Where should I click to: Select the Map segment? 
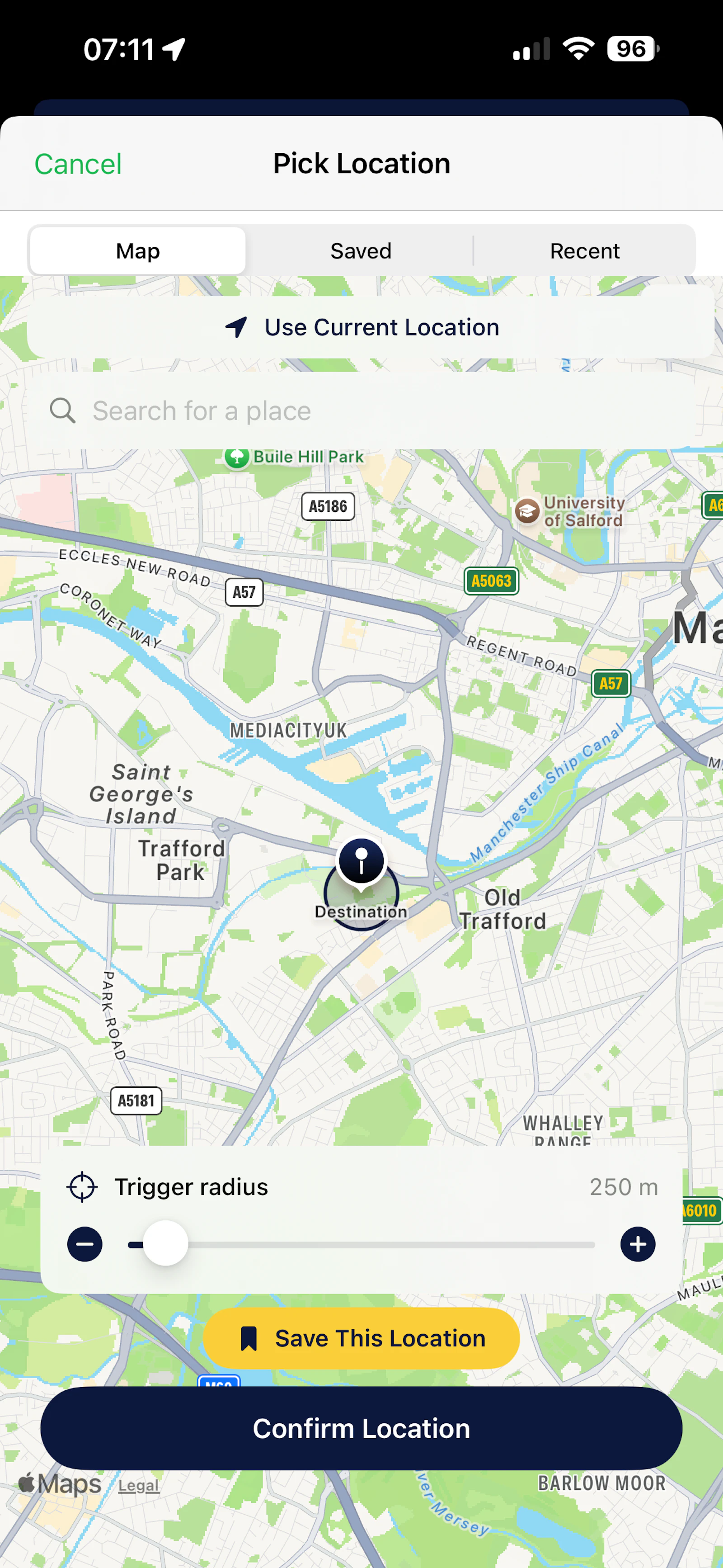(138, 251)
